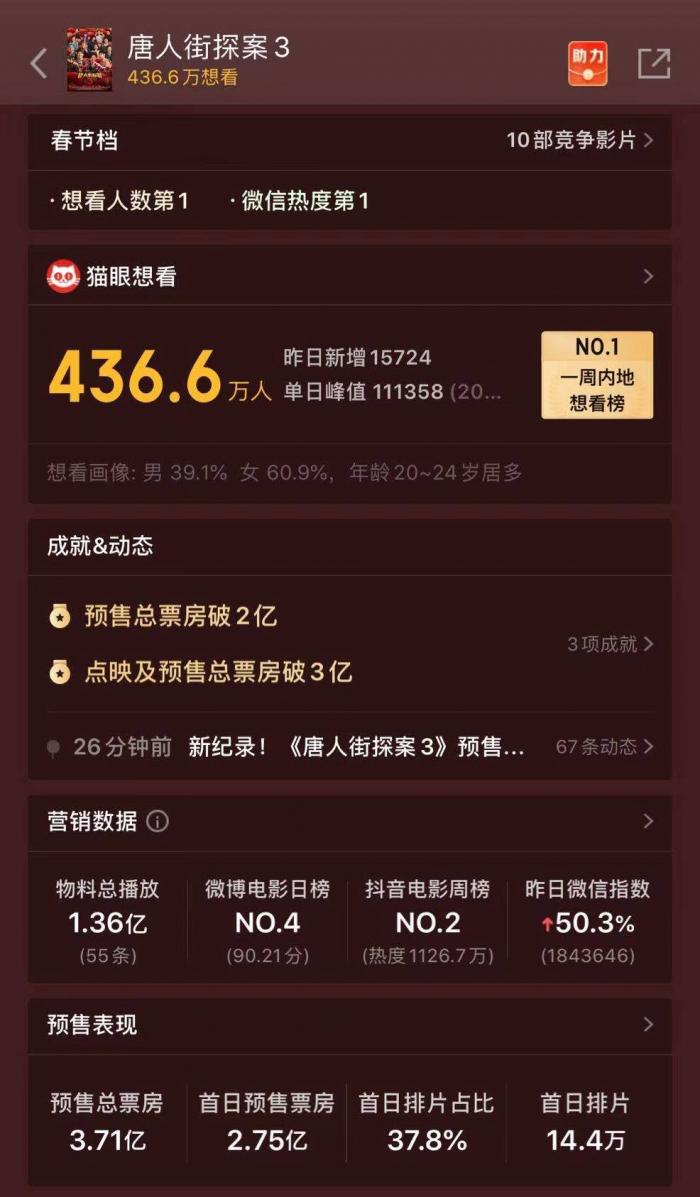Expand the 3项成就 achievements list

point(610,644)
